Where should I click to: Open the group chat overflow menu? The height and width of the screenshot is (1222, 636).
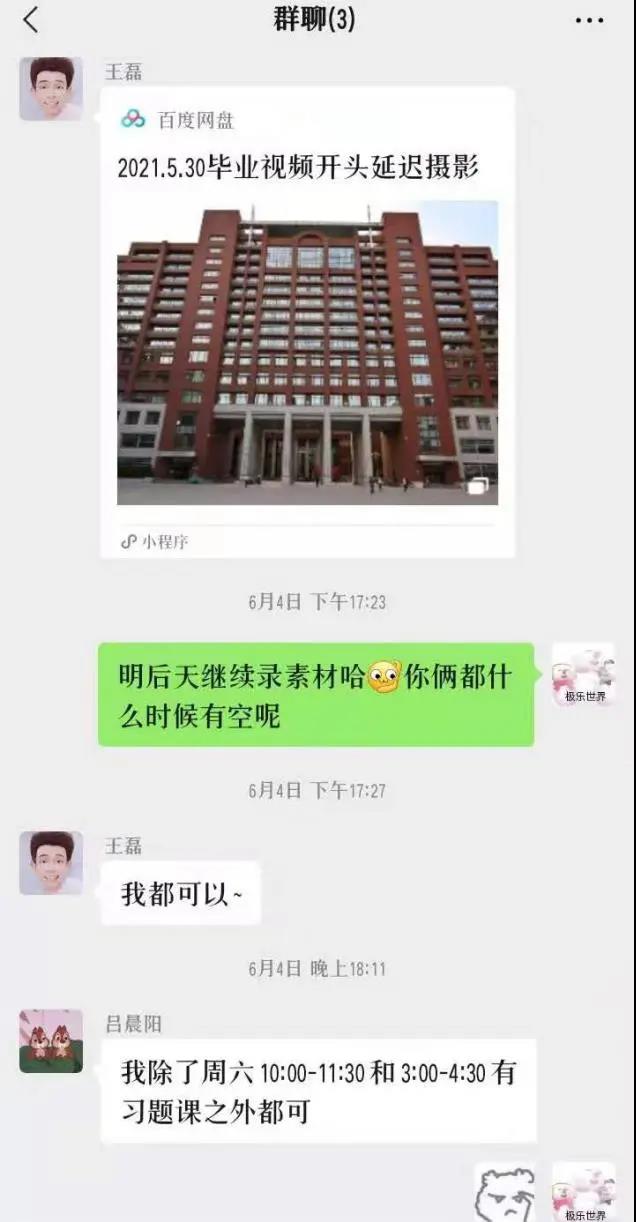click(589, 20)
